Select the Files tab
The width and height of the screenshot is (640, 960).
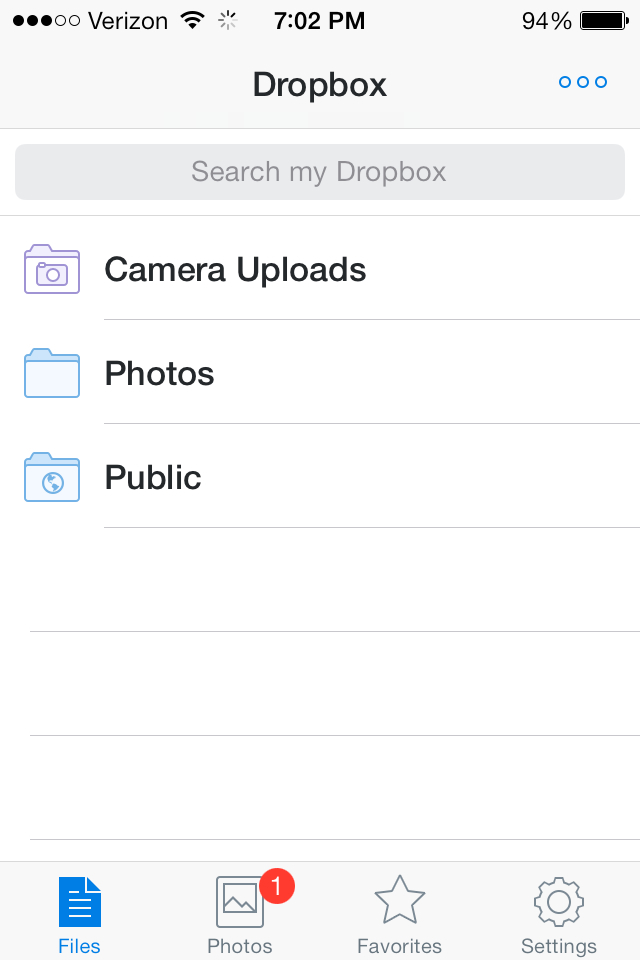pyautogui.click(x=80, y=913)
